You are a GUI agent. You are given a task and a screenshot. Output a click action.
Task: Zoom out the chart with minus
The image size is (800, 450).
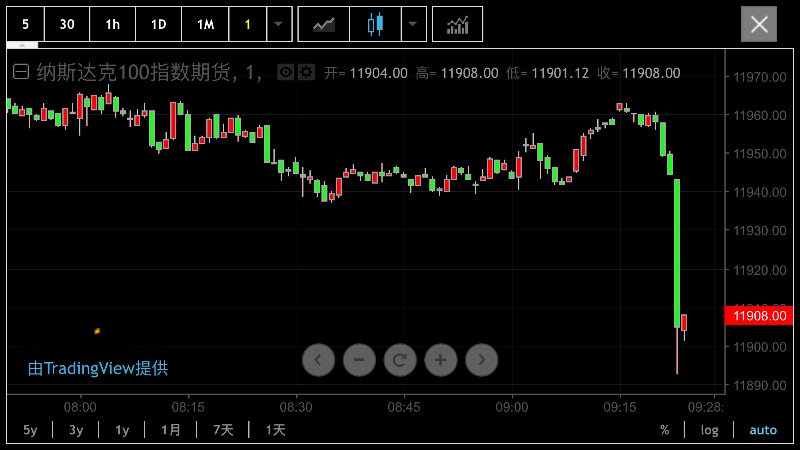click(359, 360)
